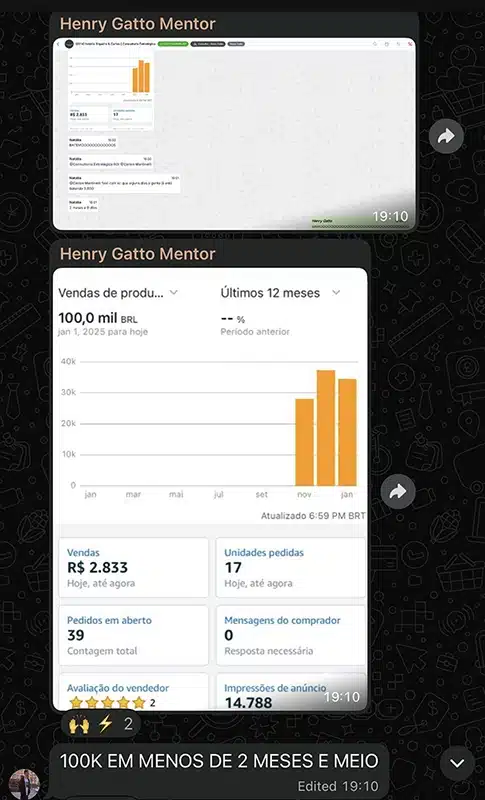
Task: Open the sender's profile picture avatar
Action: pyautogui.click(x=24, y=784)
